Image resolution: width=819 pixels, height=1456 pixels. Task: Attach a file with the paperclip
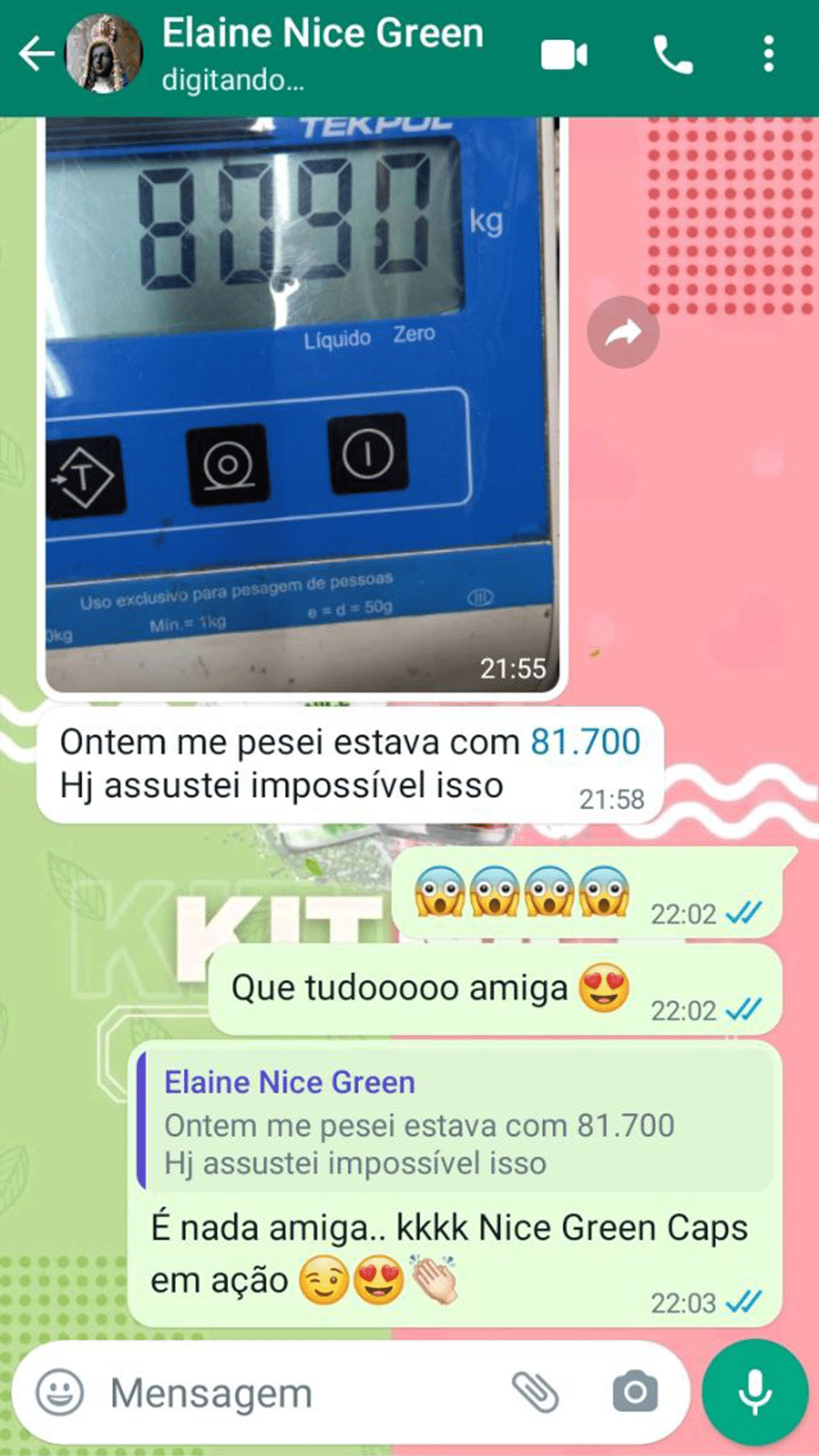tap(535, 1392)
